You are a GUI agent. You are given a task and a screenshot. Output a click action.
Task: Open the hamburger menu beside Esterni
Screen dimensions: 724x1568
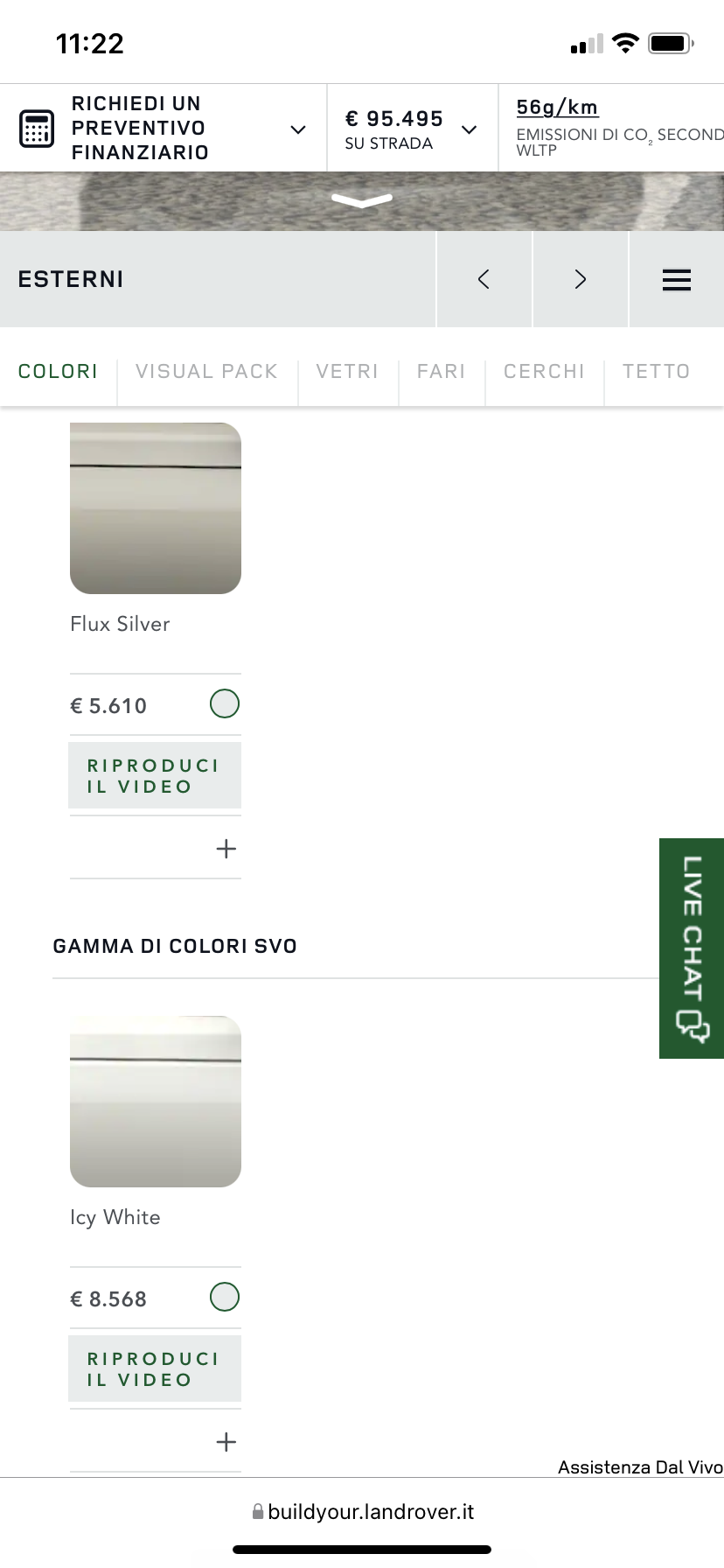coord(677,279)
